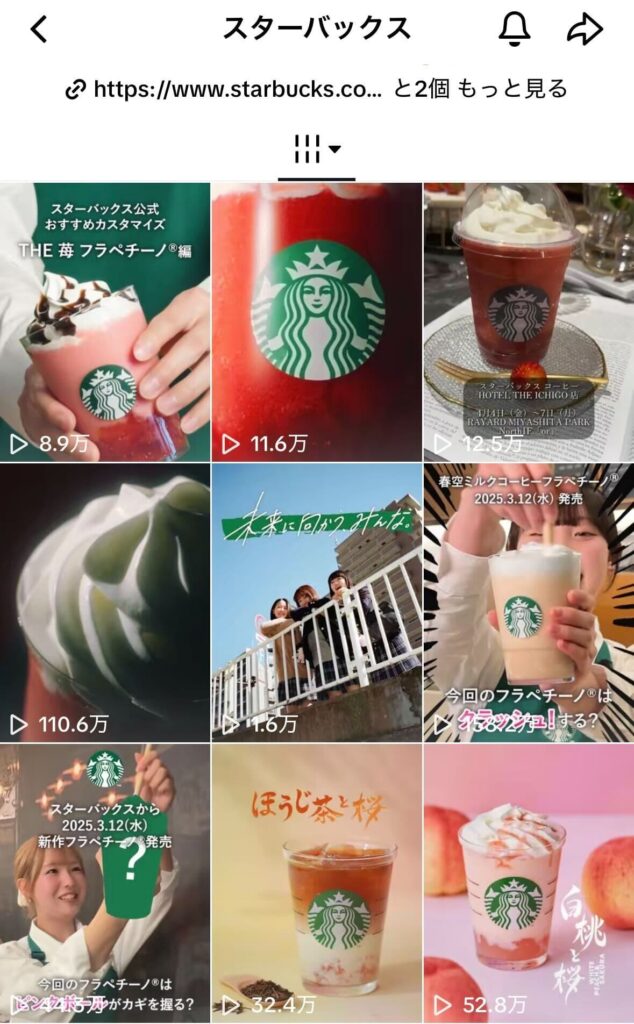Play the 白桃と桜 video

tap(528, 882)
